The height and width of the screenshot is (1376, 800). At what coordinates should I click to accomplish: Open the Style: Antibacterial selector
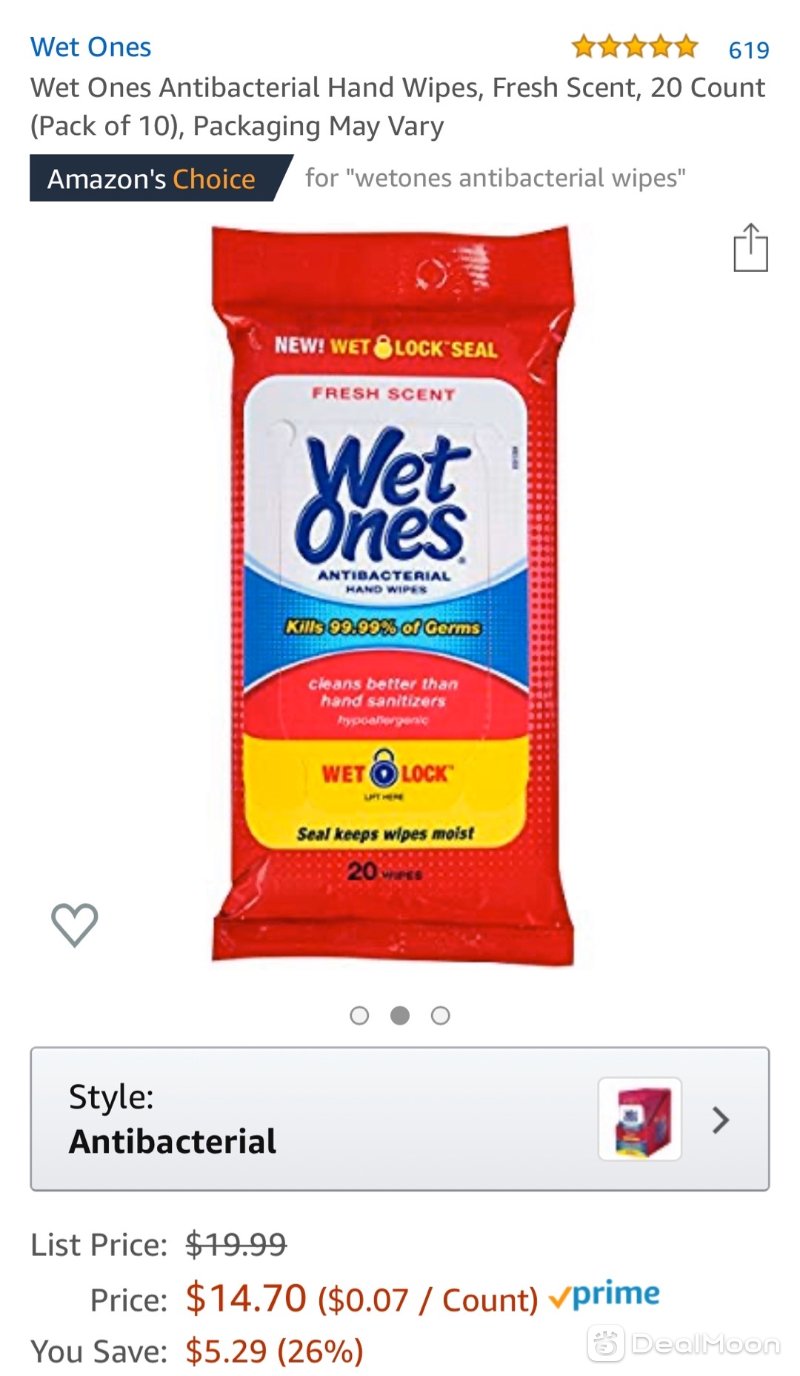click(x=400, y=1119)
